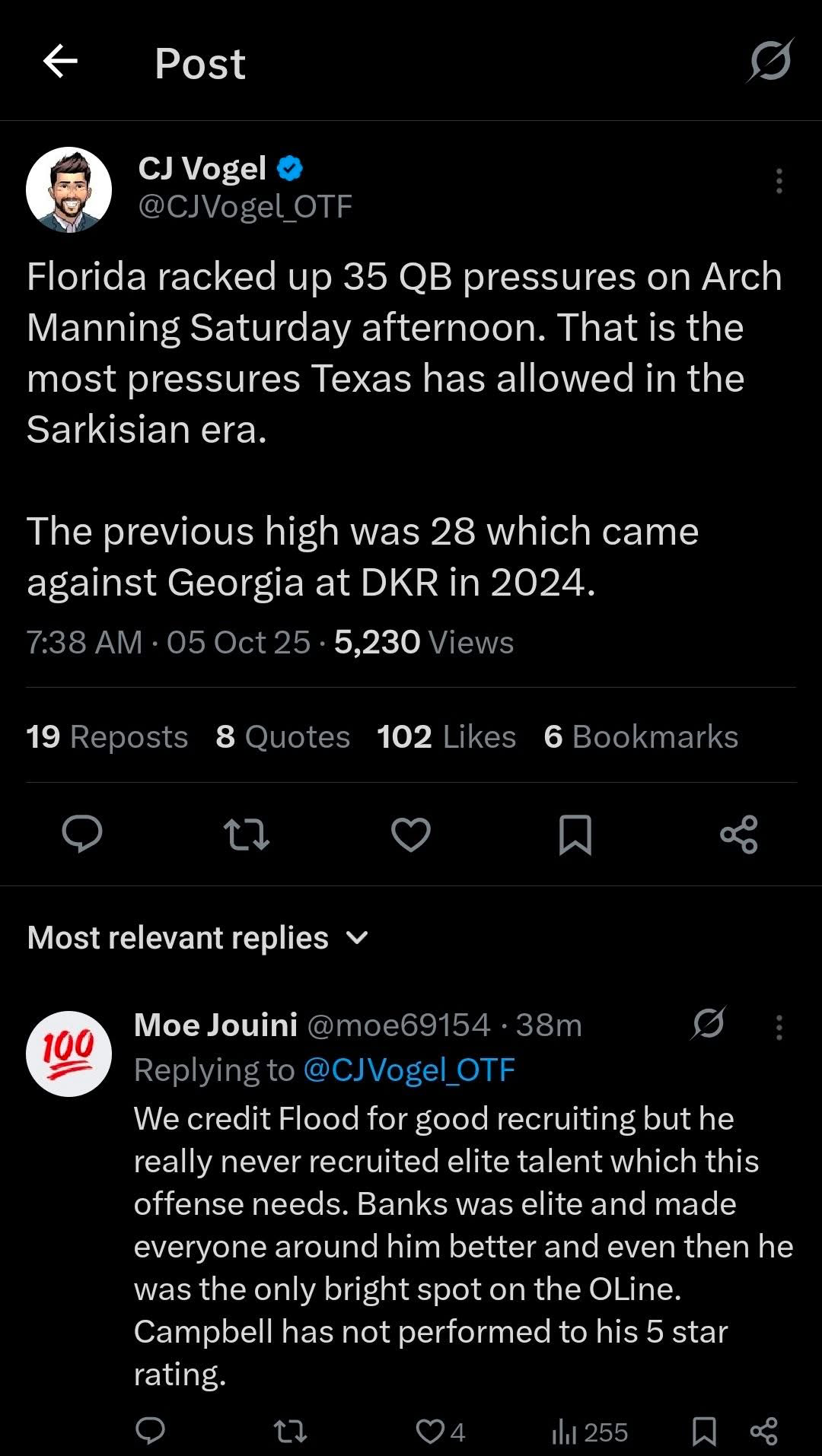Open overflow menu on Moe Jouini's reply
Viewport: 822px width, 1456px height.
click(x=779, y=1027)
